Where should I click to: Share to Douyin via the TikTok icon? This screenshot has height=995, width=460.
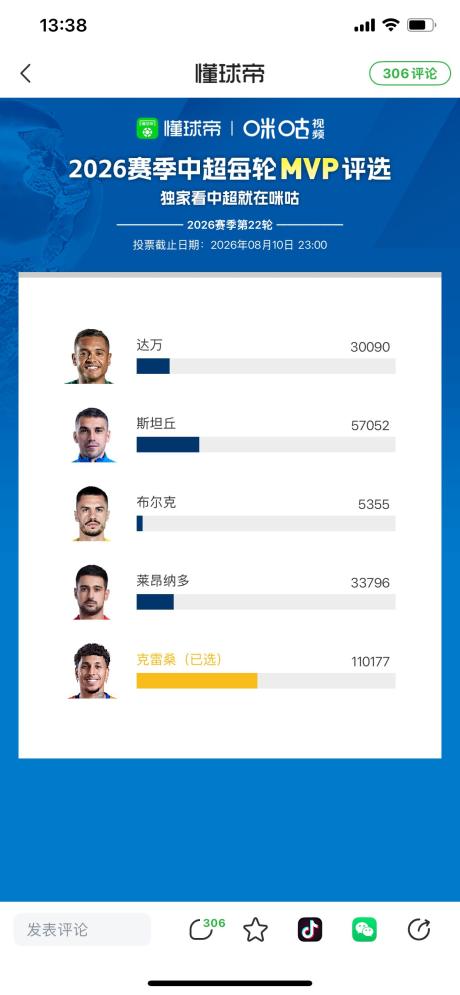pos(310,930)
